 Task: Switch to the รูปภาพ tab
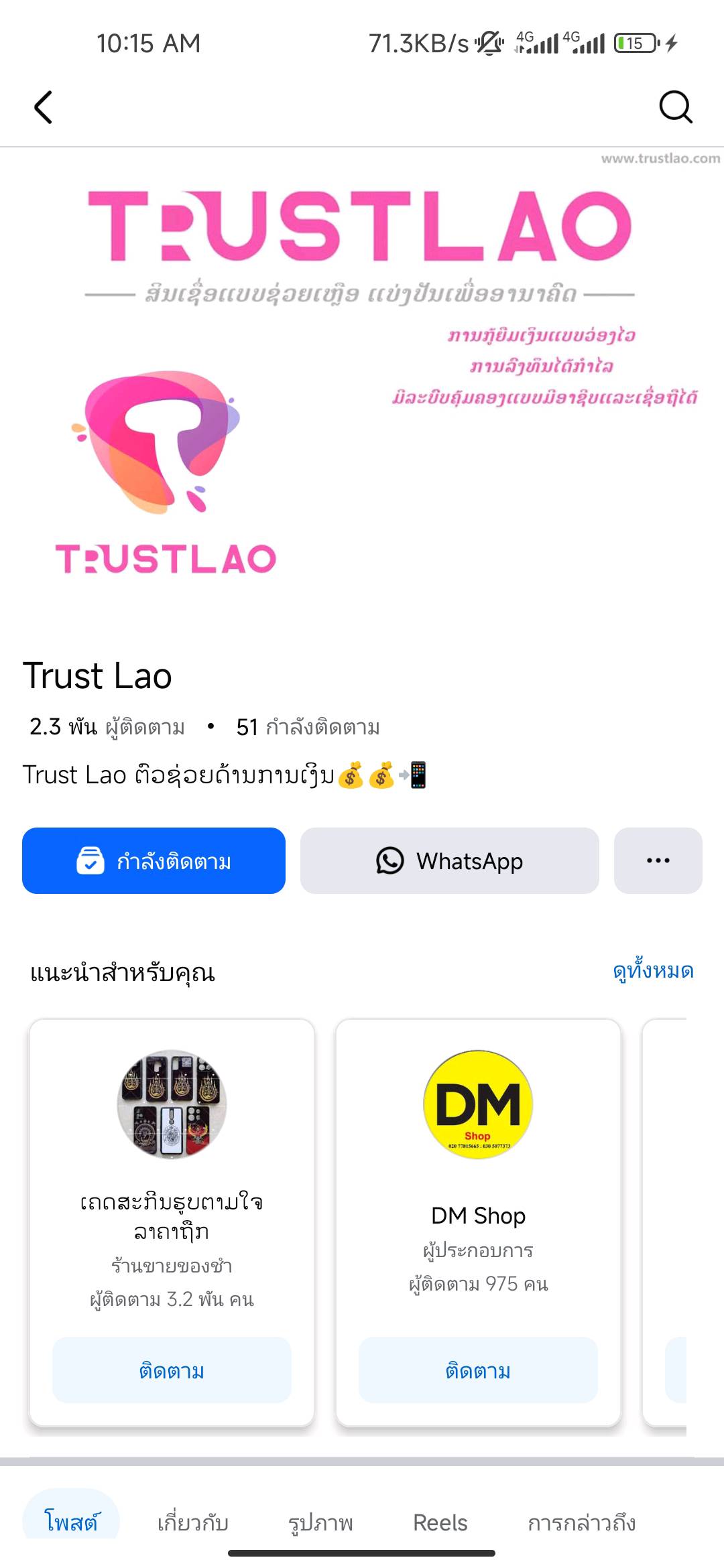pos(320,1523)
